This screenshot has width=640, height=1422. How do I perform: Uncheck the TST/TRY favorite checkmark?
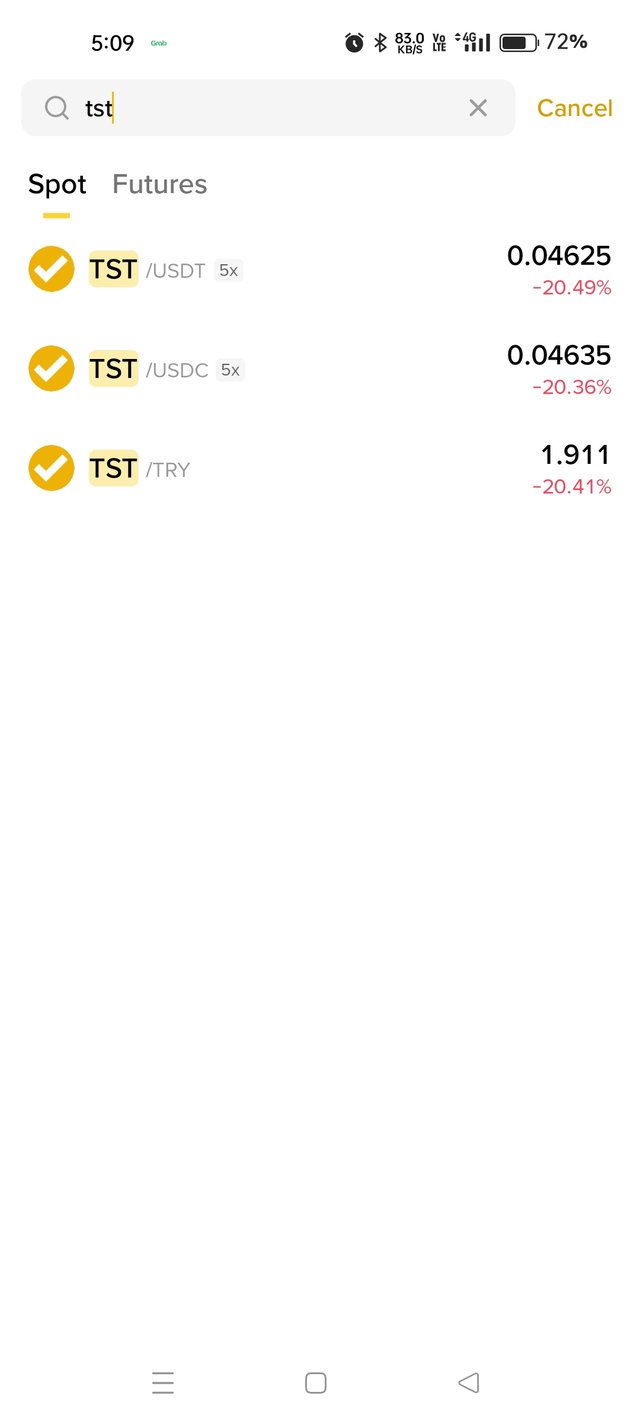click(x=51, y=468)
